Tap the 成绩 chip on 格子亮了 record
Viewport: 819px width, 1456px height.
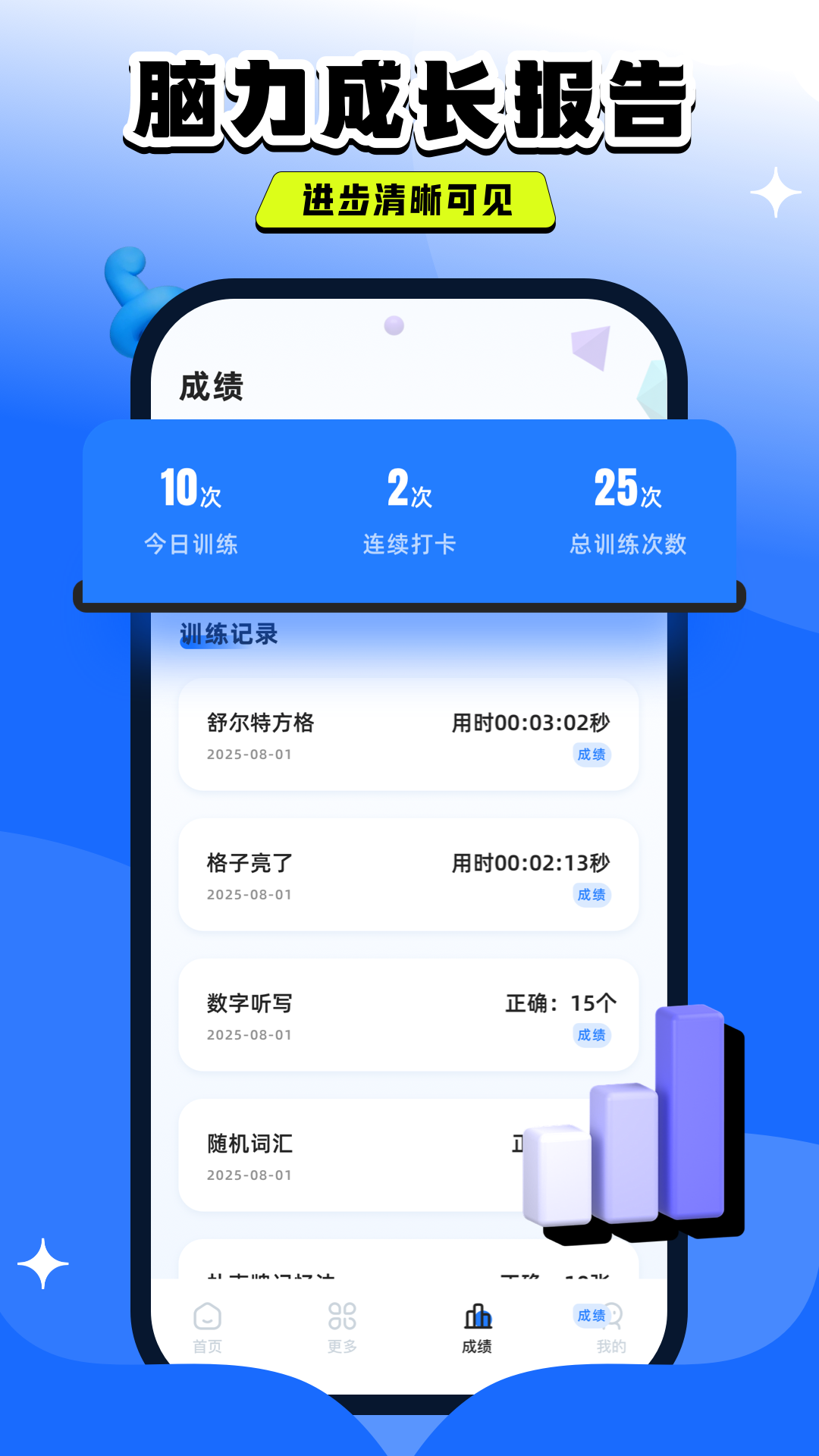[594, 896]
